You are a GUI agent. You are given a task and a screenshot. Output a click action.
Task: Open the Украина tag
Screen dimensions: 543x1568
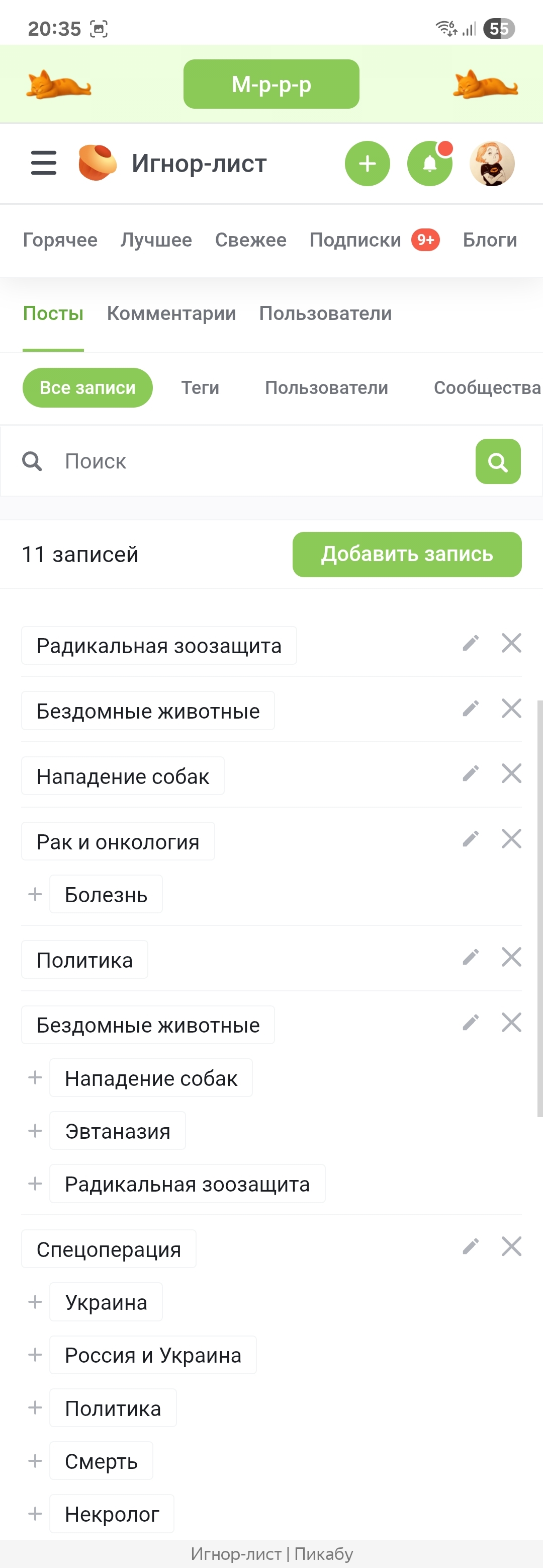106,1302
